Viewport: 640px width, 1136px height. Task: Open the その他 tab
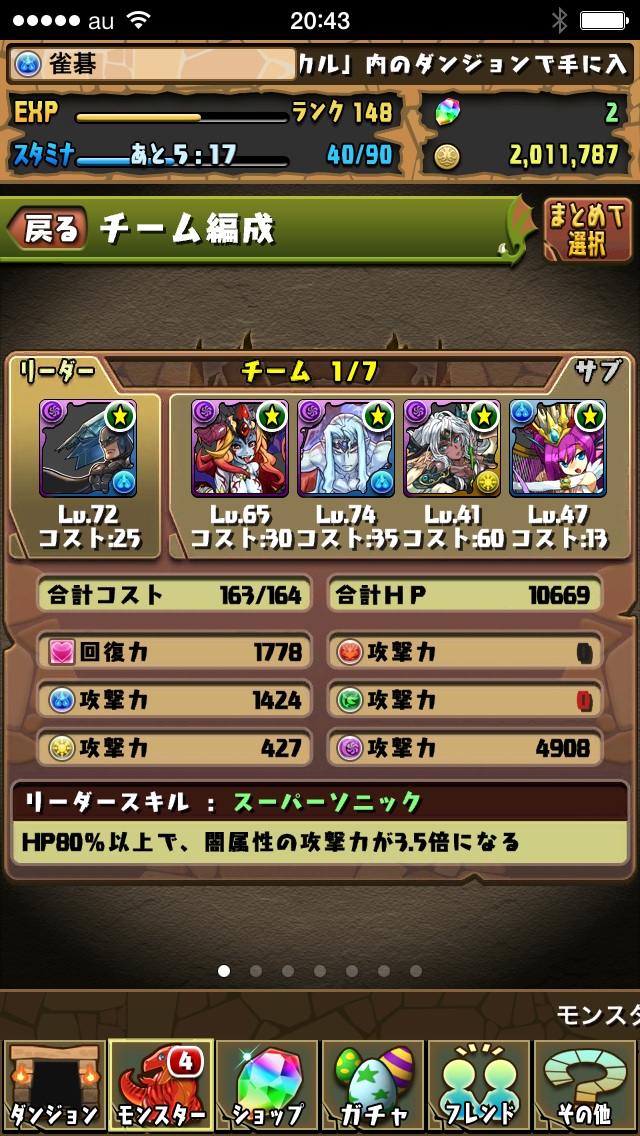[x=586, y=1085]
